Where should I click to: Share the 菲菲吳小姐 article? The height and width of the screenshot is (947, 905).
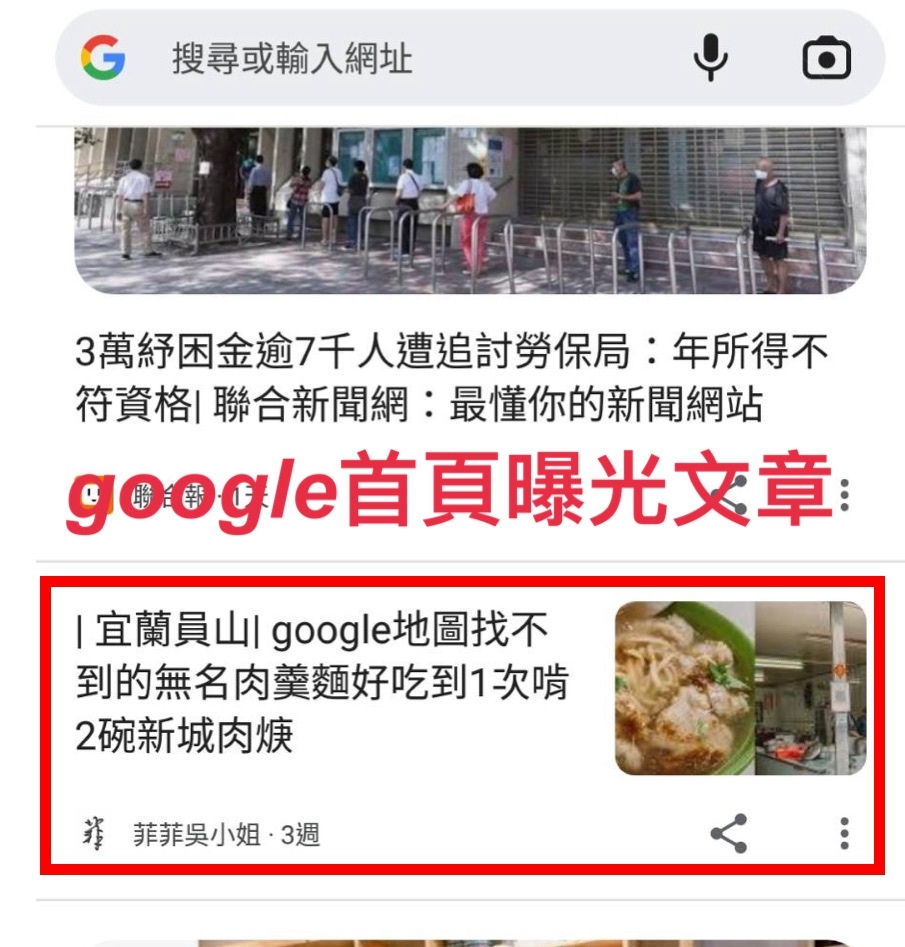729,833
